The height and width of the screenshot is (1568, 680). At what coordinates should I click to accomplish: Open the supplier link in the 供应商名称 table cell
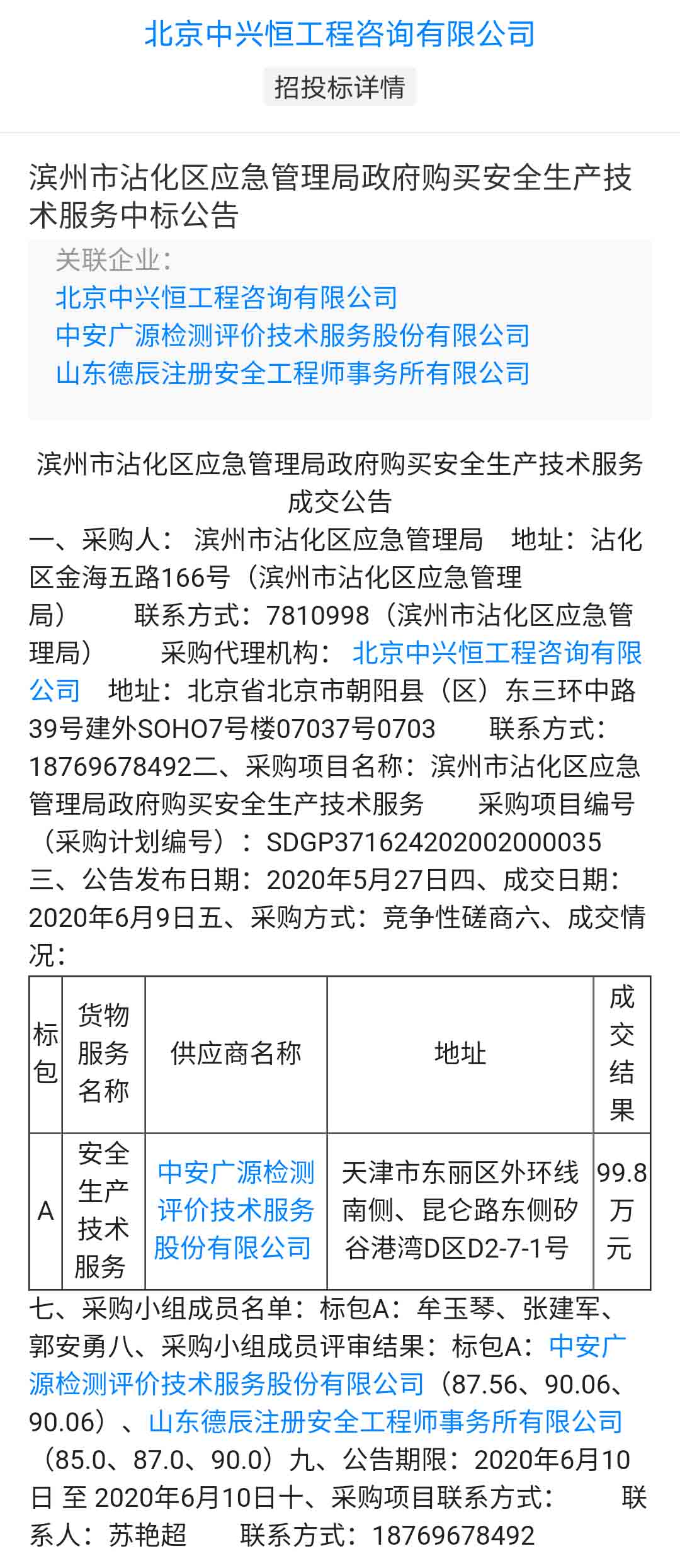(x=235, y=1210)
